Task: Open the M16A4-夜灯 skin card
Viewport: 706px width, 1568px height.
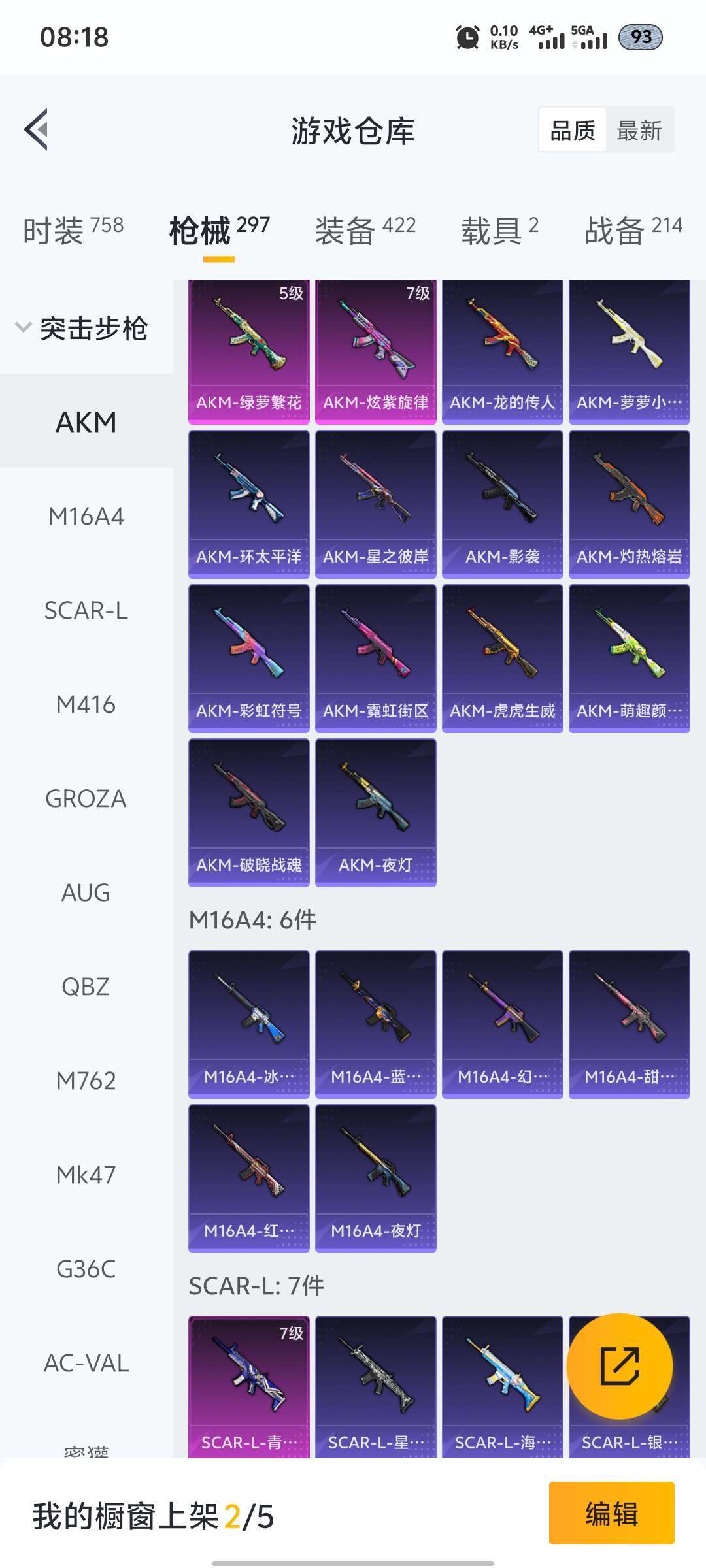Action: point(376,1179)
